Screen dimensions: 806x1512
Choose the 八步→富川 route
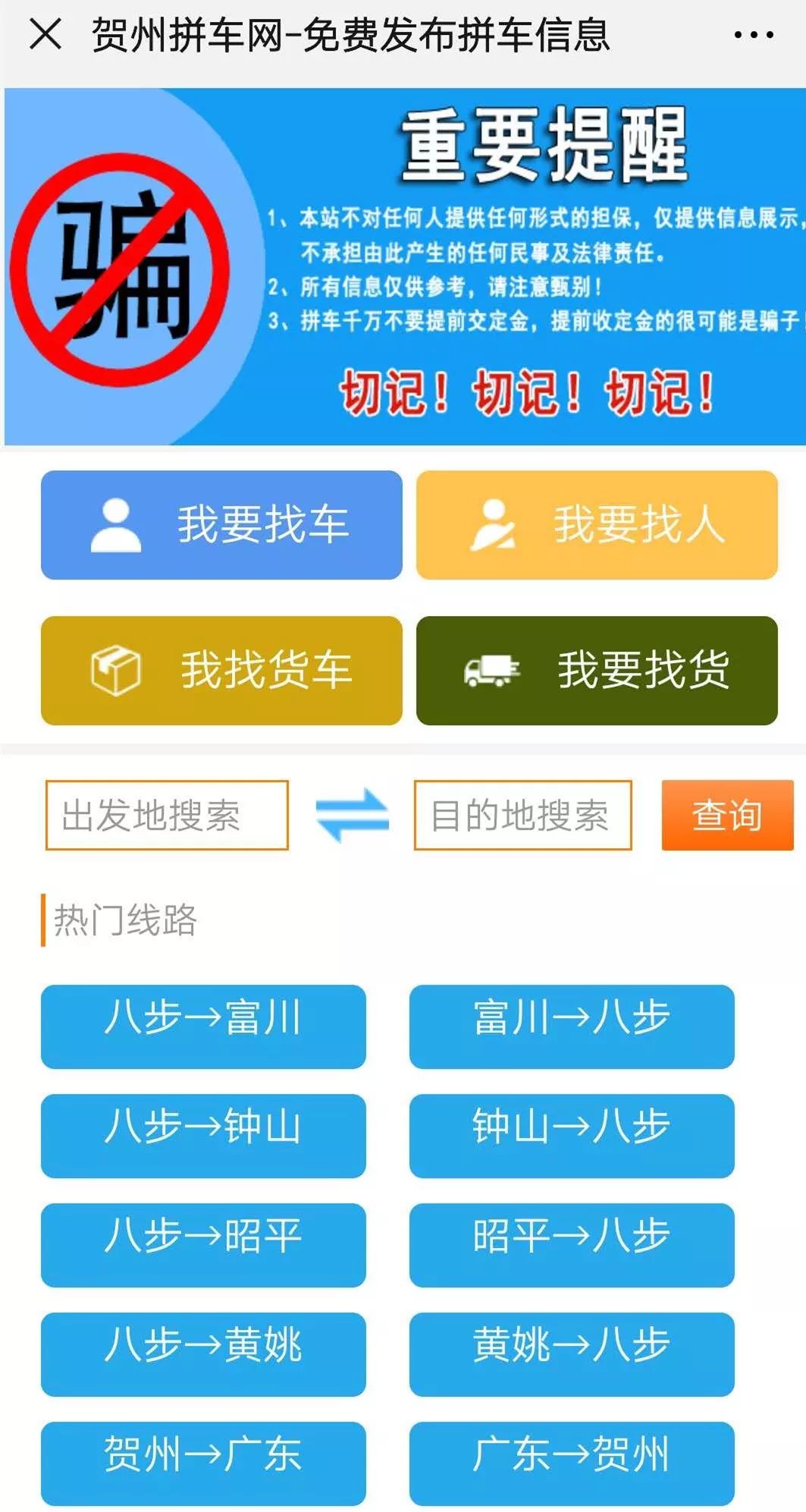[x=203, y=1026]
